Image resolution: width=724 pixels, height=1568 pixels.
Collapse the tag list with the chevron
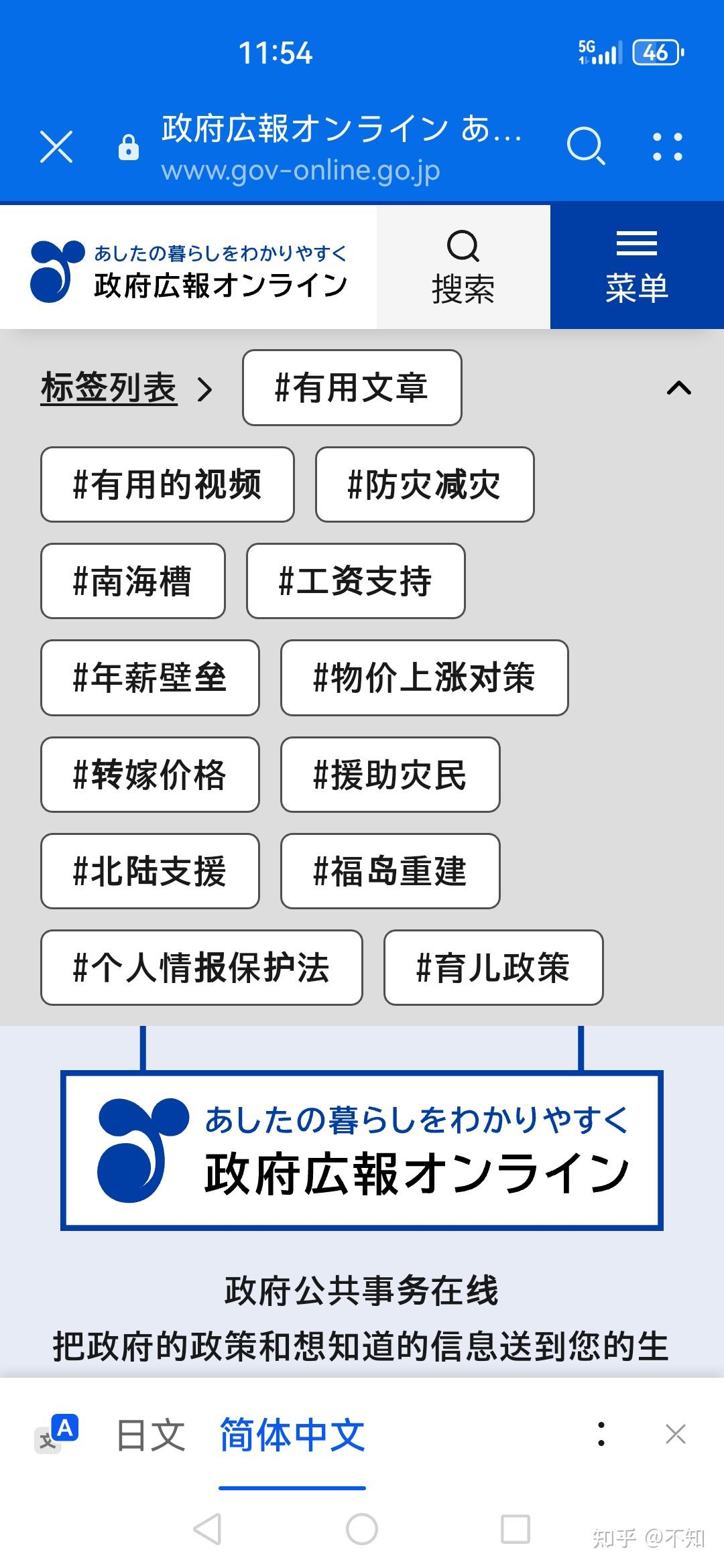point(678,388)
